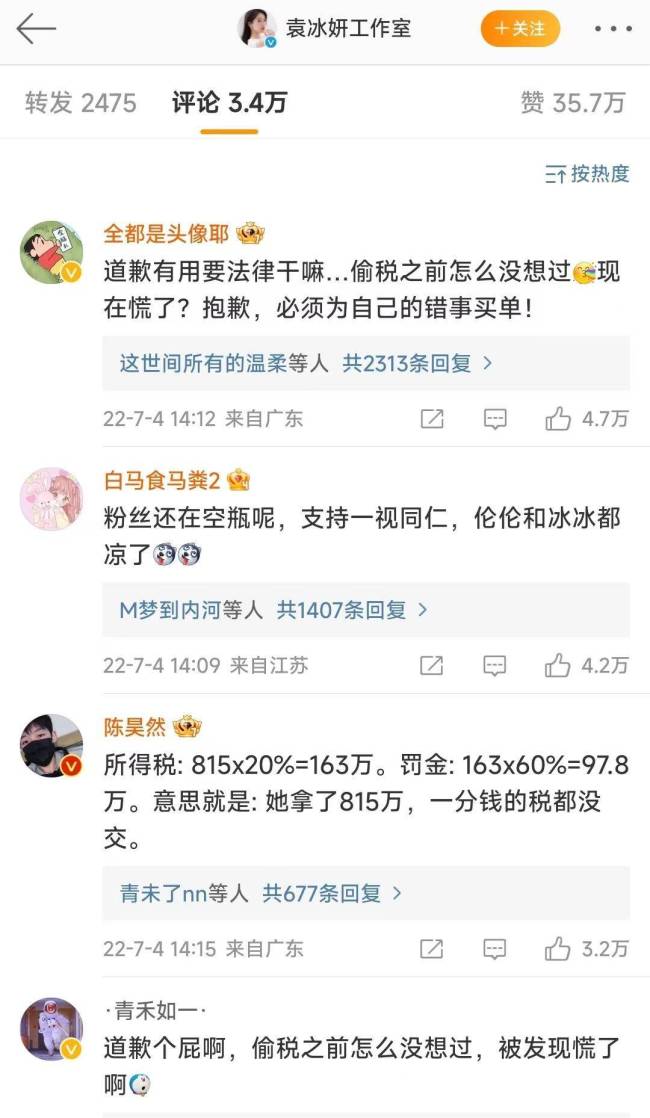Screen dimensions: 650x1118
Task: Reply to 白马食马粪2's comment
Action: point(495,665)
